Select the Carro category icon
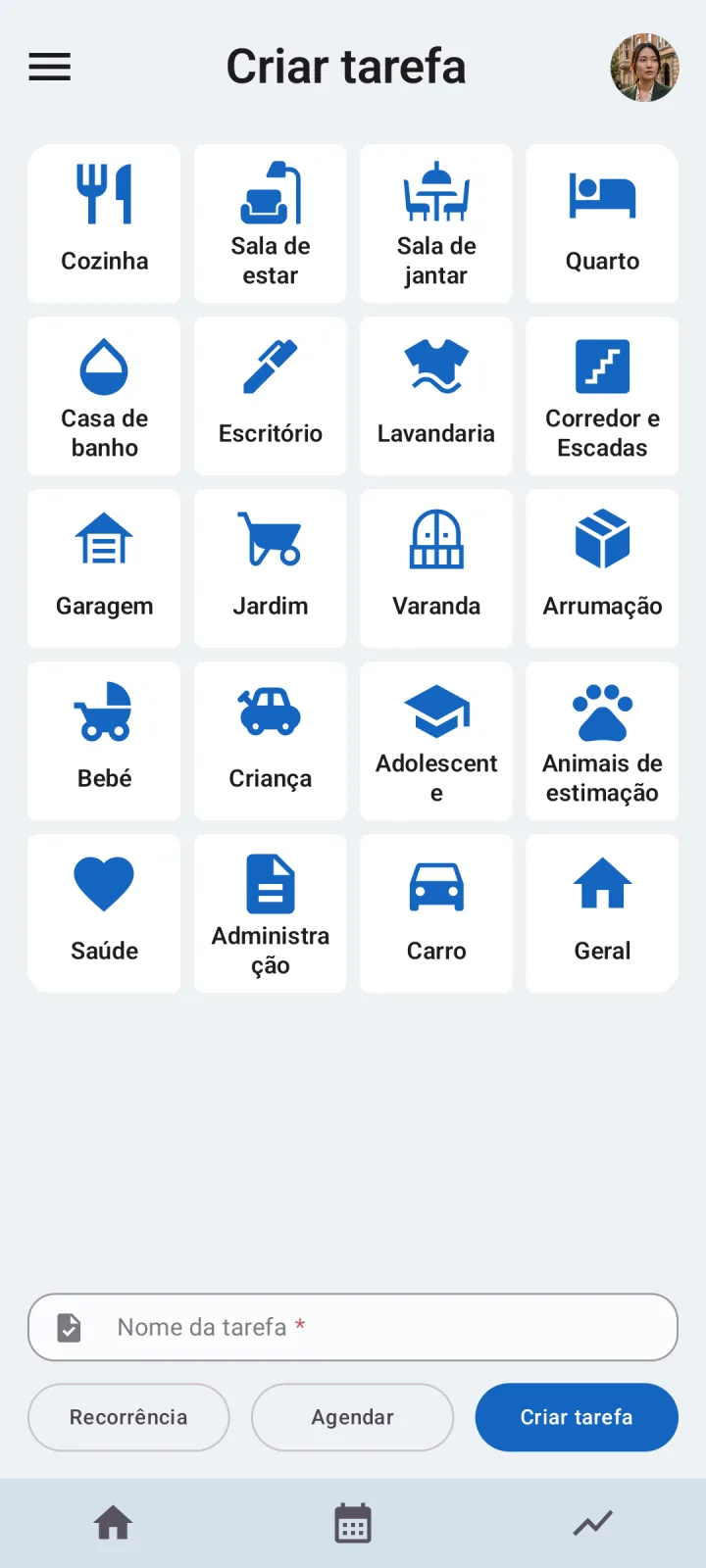The width and height of the screenshot is (706, 1568). pos(435,883)
